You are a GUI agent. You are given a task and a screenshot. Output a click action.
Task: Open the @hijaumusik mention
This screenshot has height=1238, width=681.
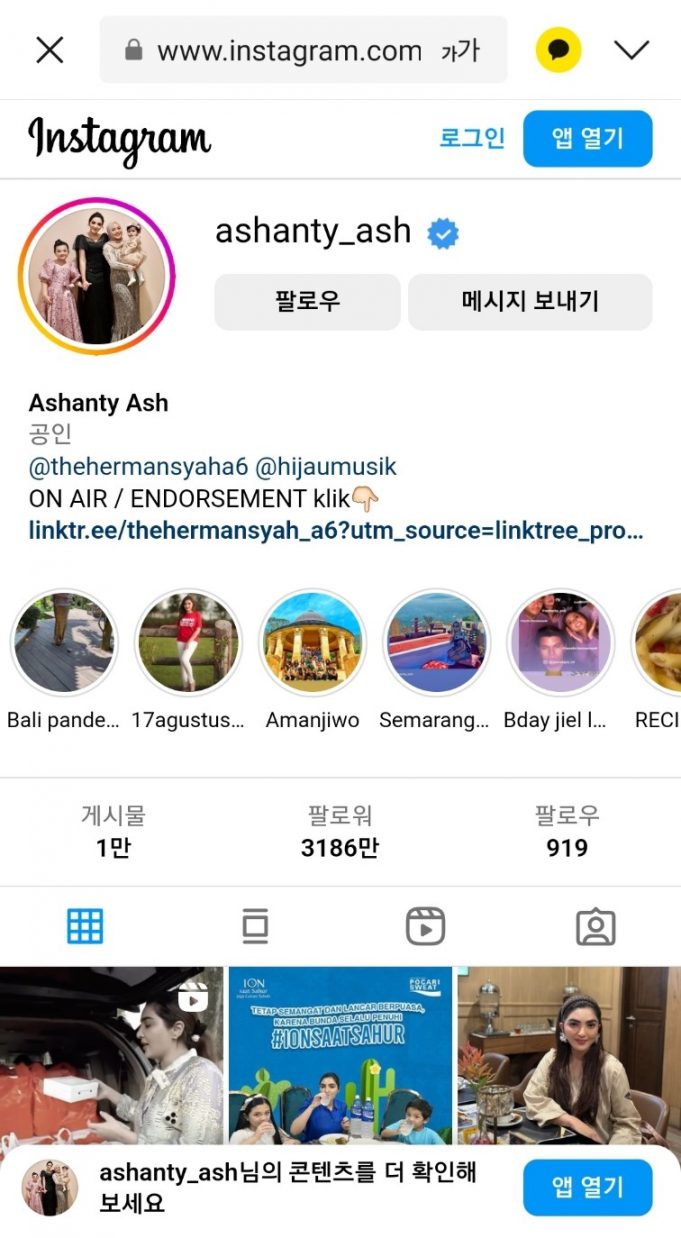point(326,466)
